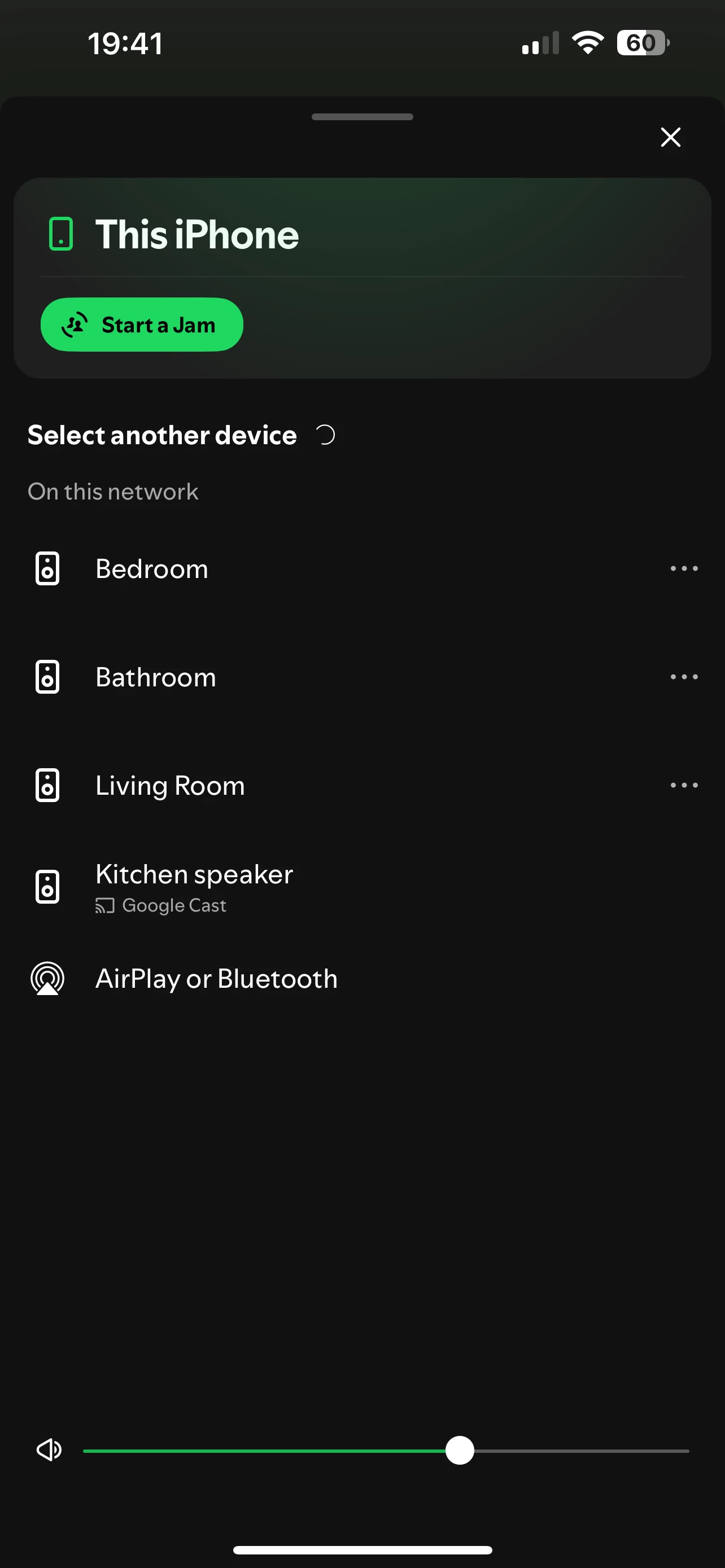725x1568 pixels.
Task: Close the device picker sheet
Action: (x=670, y=138)
